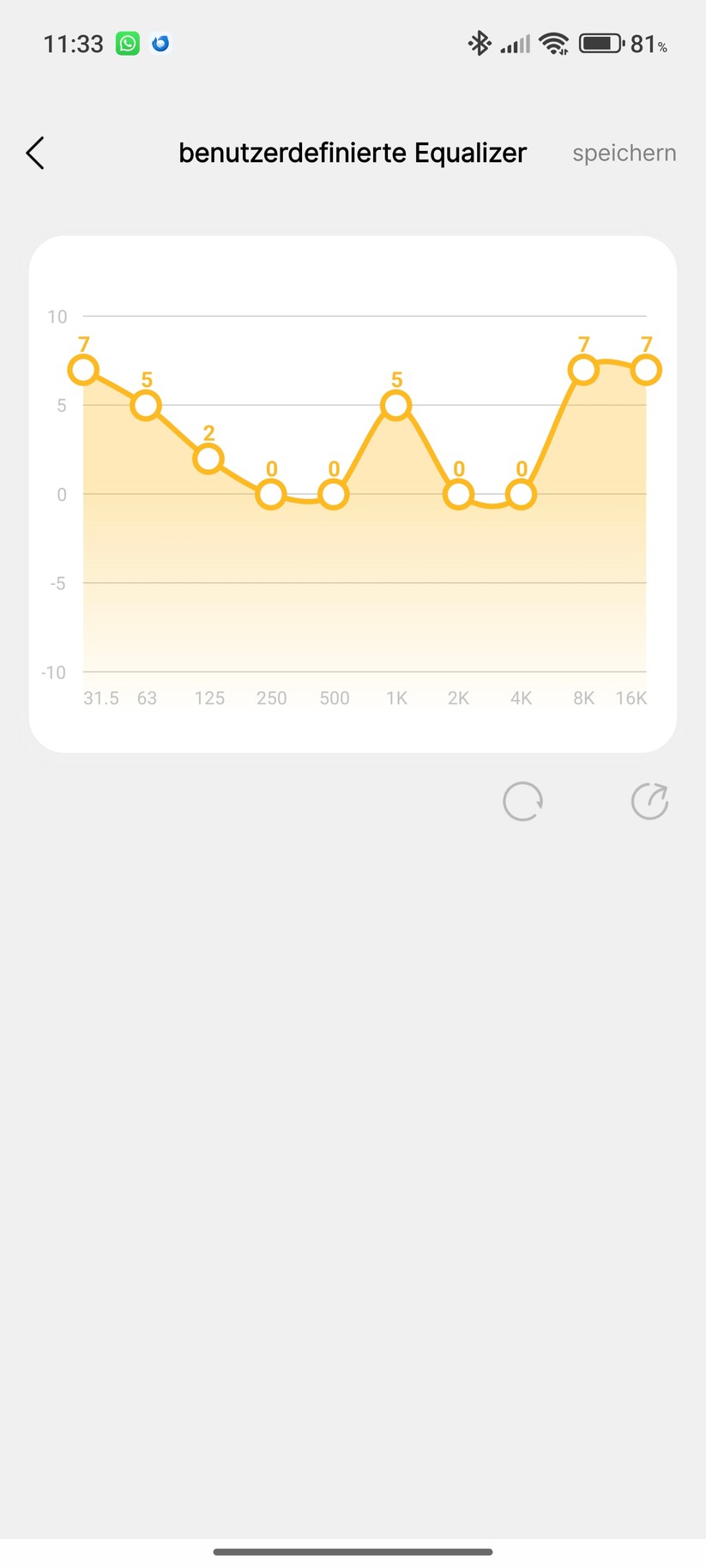Screen dimensions: 706x1568
Task: Select the 2K equalizer point
Action: click(458, 494)
